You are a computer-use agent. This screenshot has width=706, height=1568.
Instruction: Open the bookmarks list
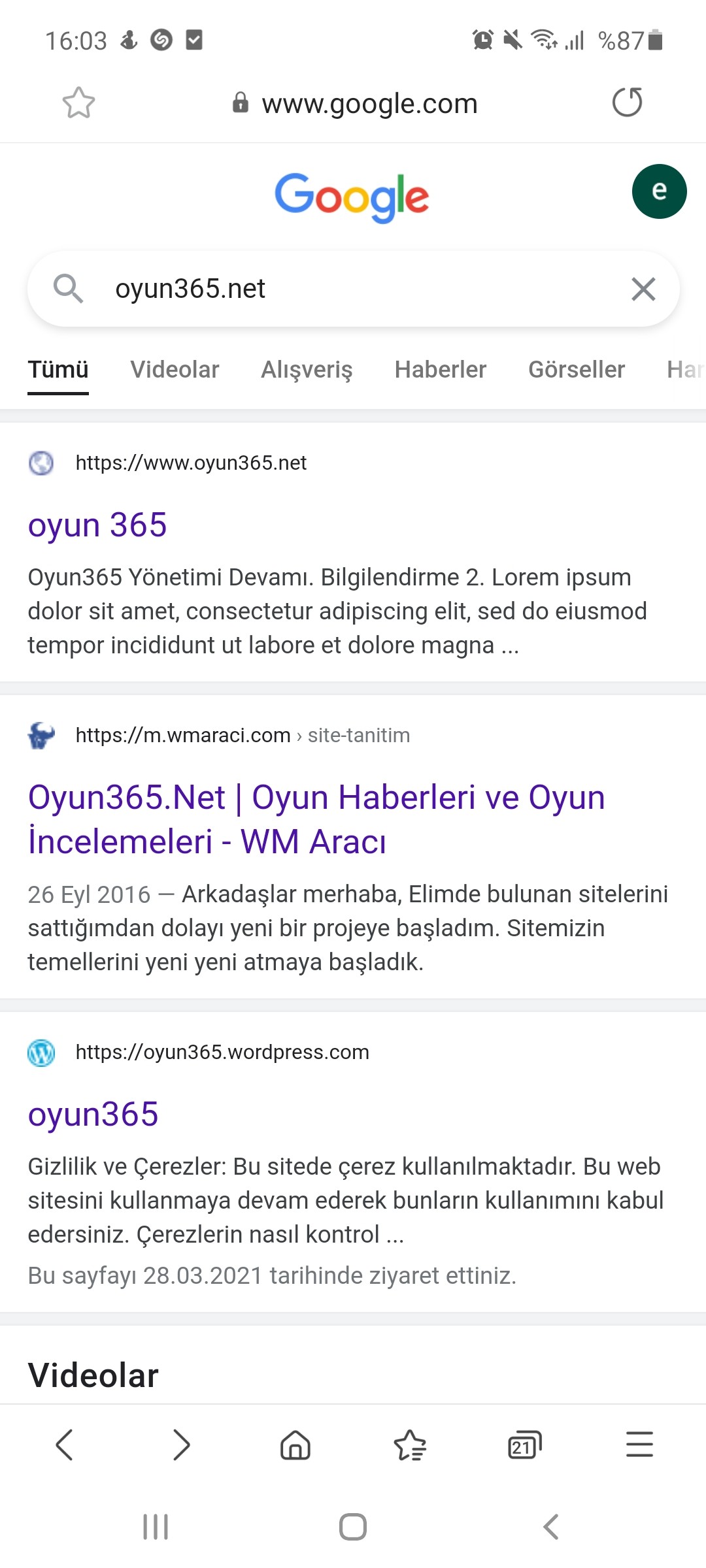coord(410,1445)
